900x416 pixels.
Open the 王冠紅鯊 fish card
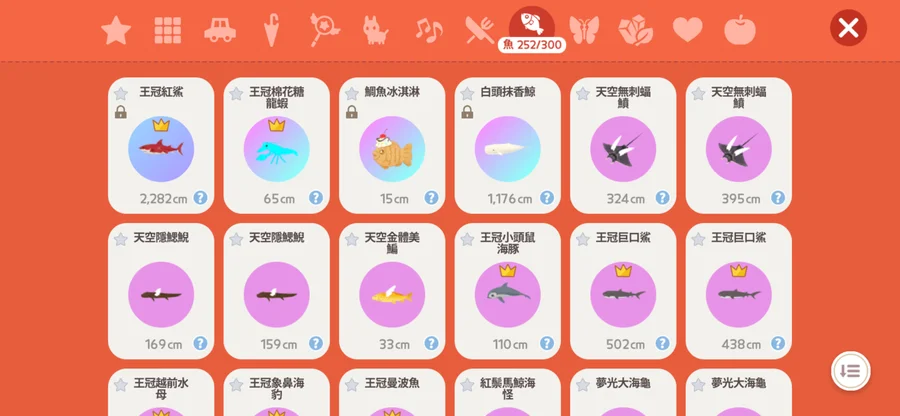161,149
